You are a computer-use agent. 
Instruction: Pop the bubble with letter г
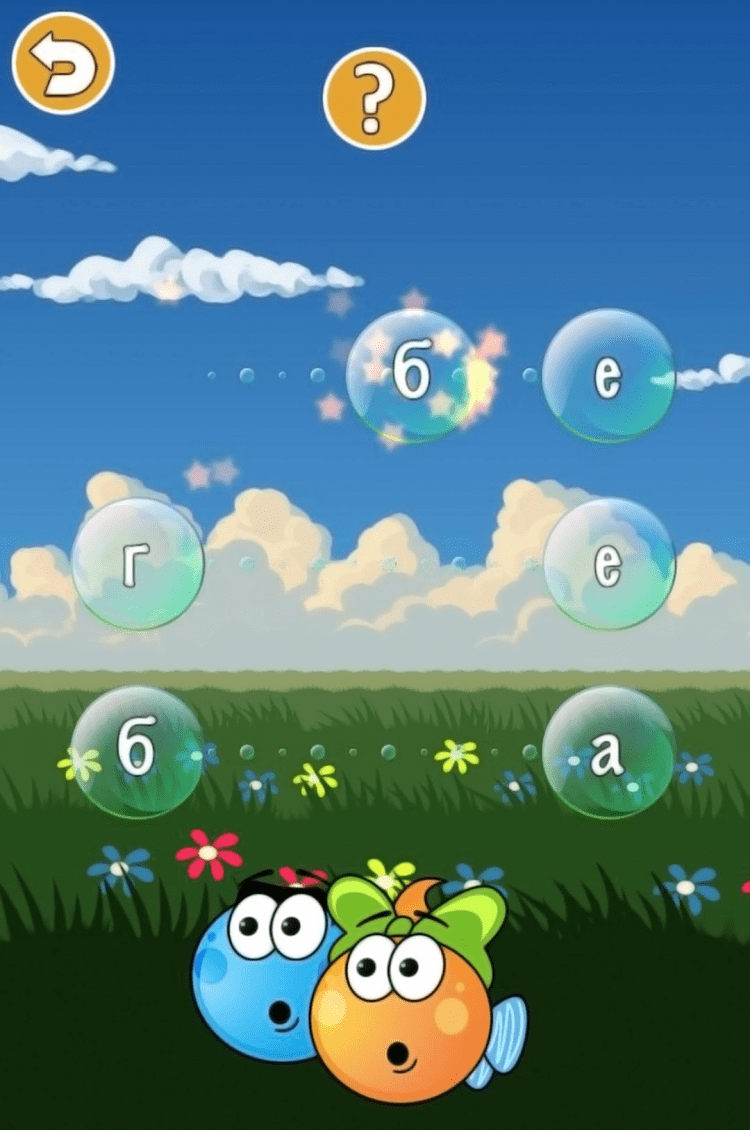click(137, 564)
